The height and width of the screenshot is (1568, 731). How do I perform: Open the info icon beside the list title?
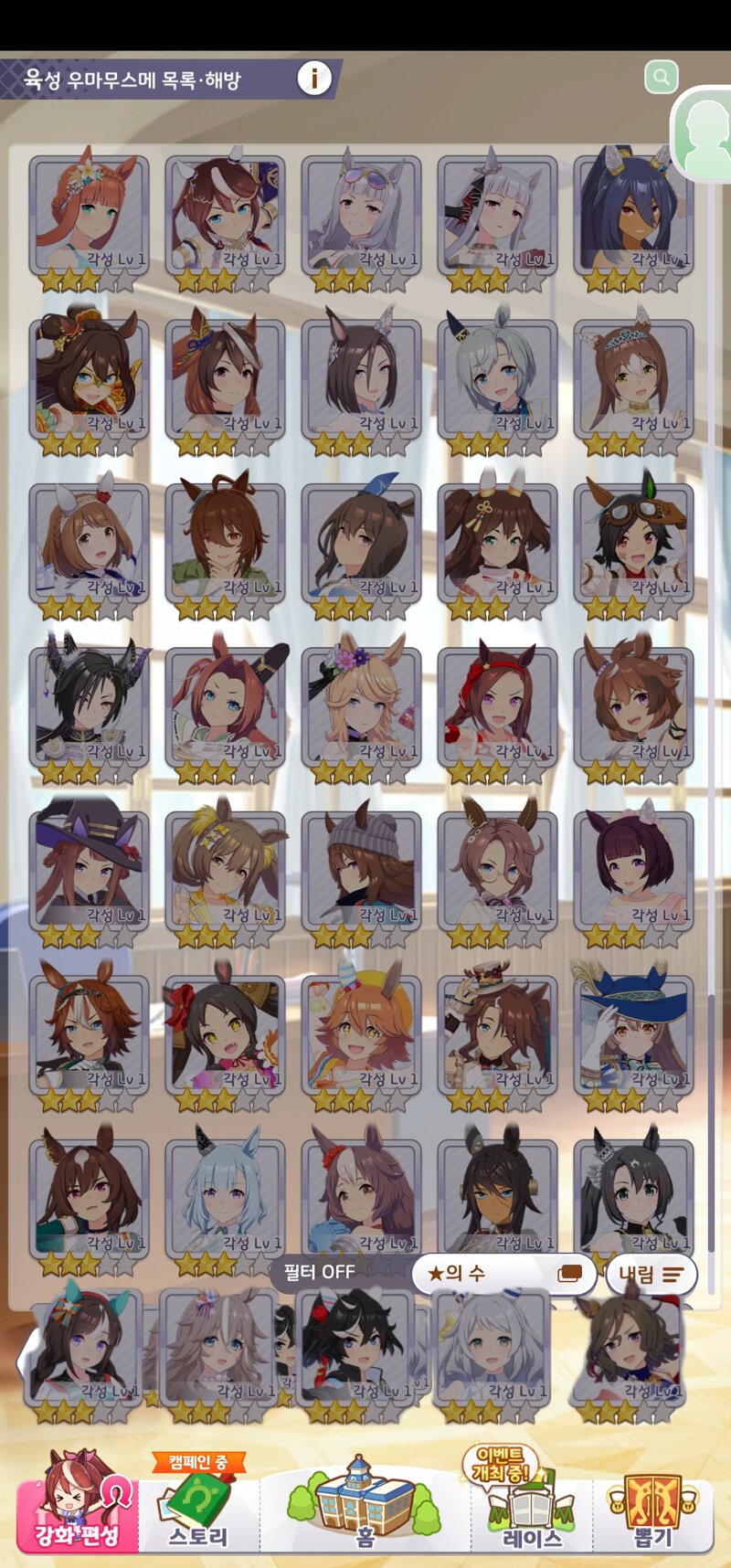(x=313, y=79)
